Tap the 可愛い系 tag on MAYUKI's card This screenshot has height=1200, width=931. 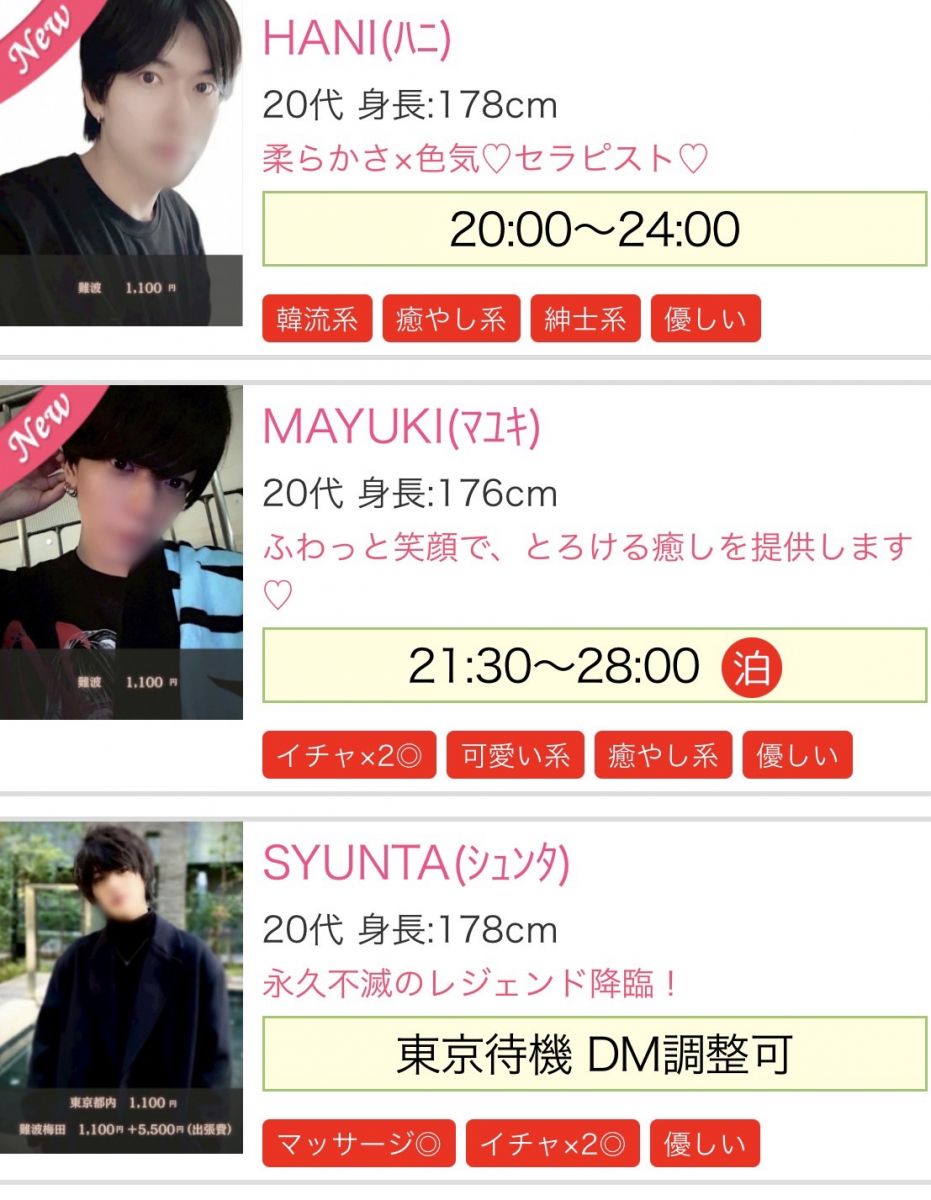point(515,755)
